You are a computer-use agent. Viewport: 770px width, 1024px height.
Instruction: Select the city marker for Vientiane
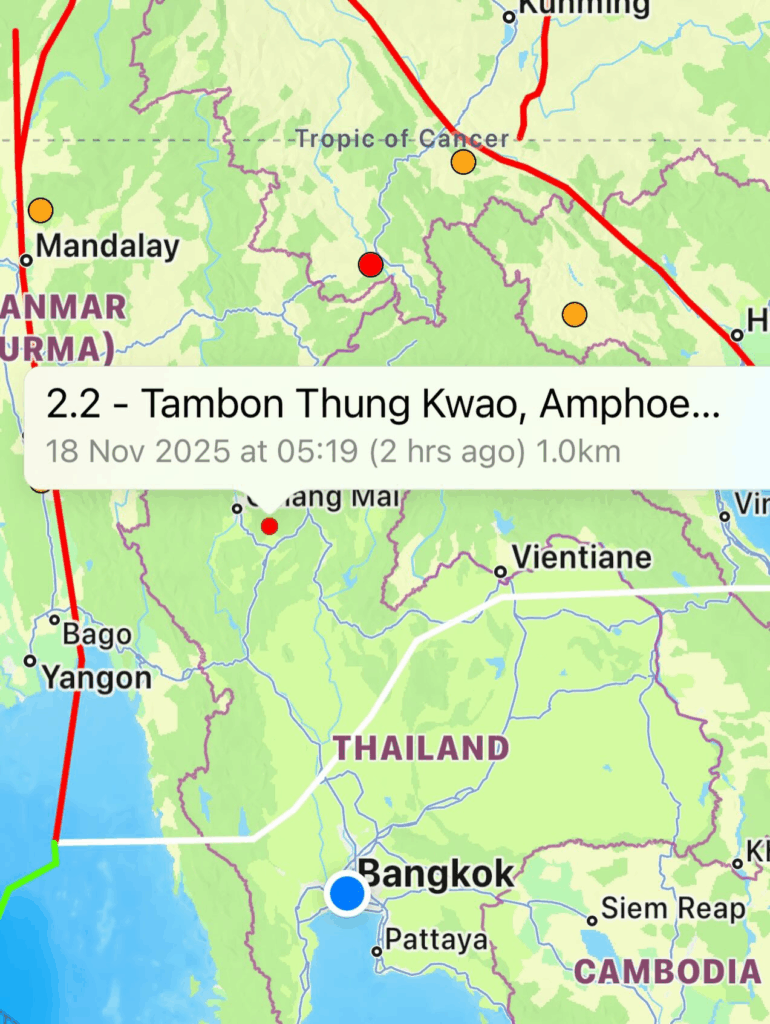click(500, 570)
